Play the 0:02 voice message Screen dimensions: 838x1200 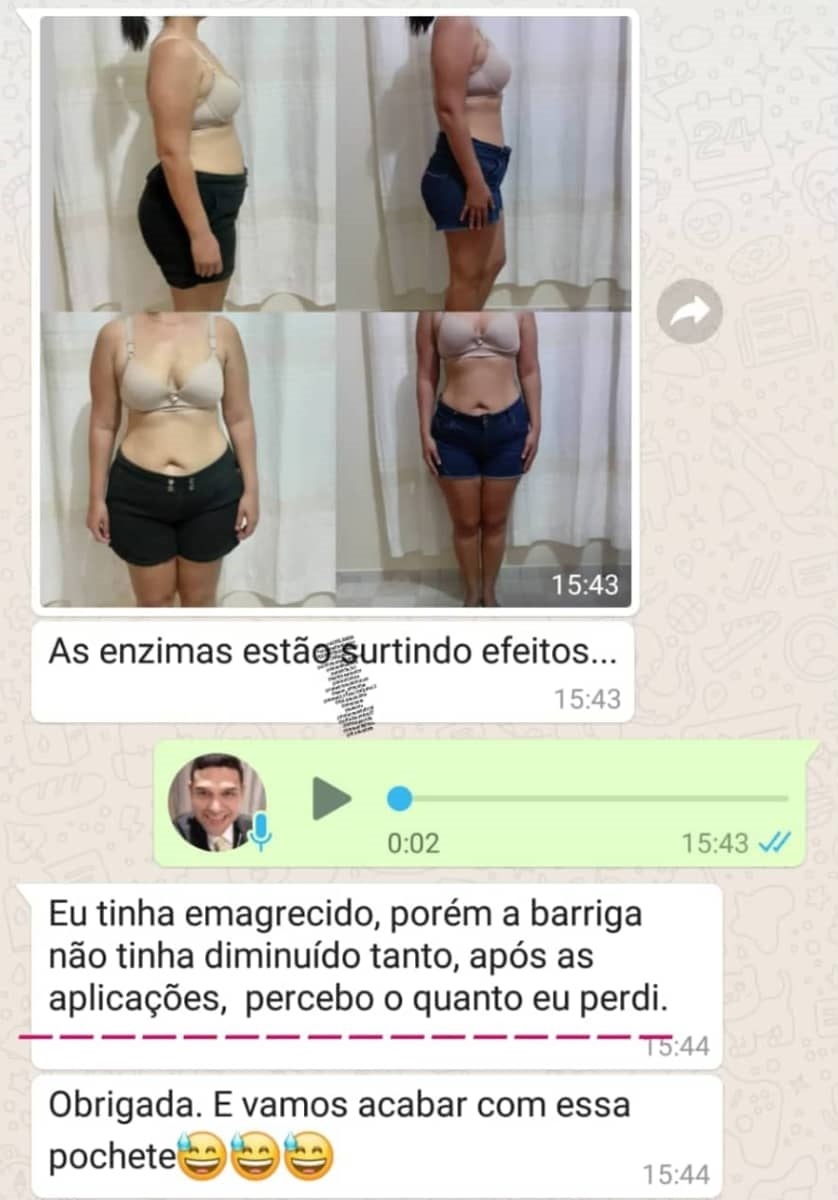(x=332, y=798)
